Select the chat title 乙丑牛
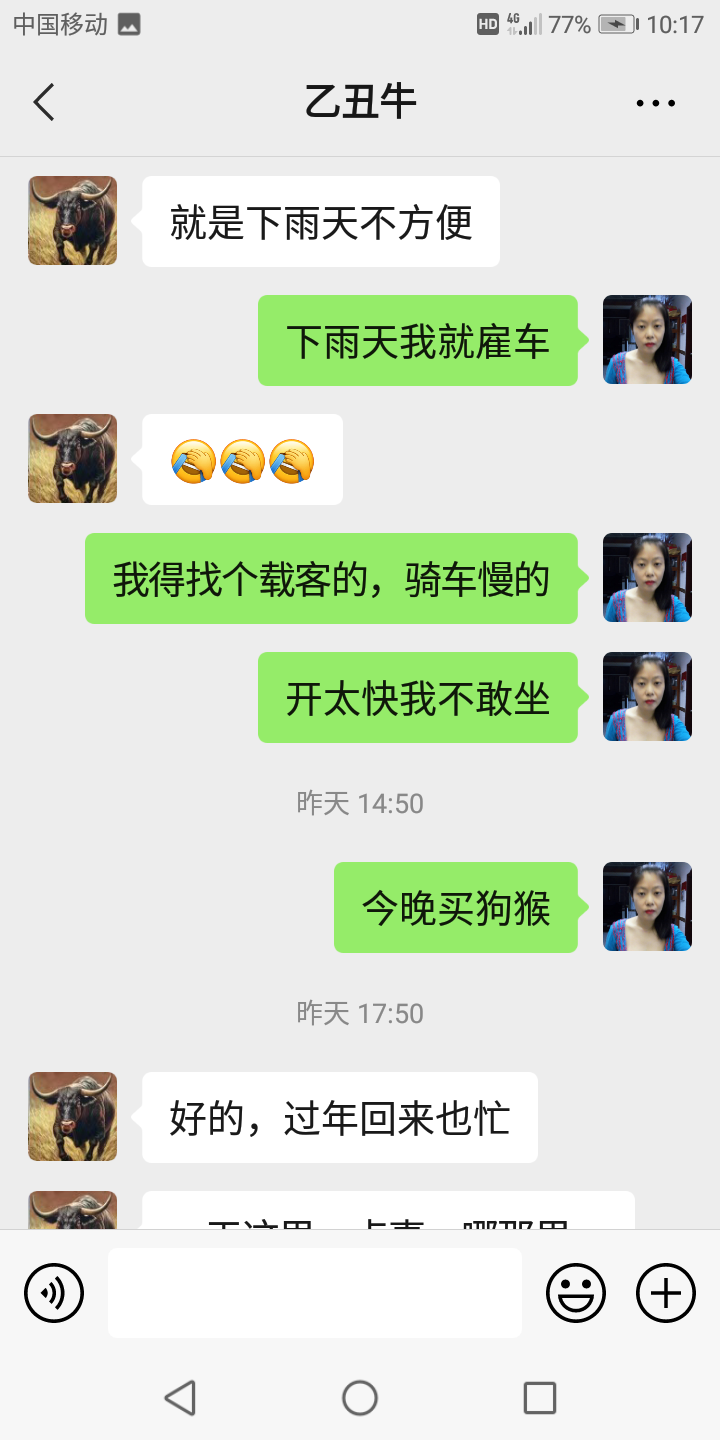This screenshot has width=720, height=1440. point(360,102)
